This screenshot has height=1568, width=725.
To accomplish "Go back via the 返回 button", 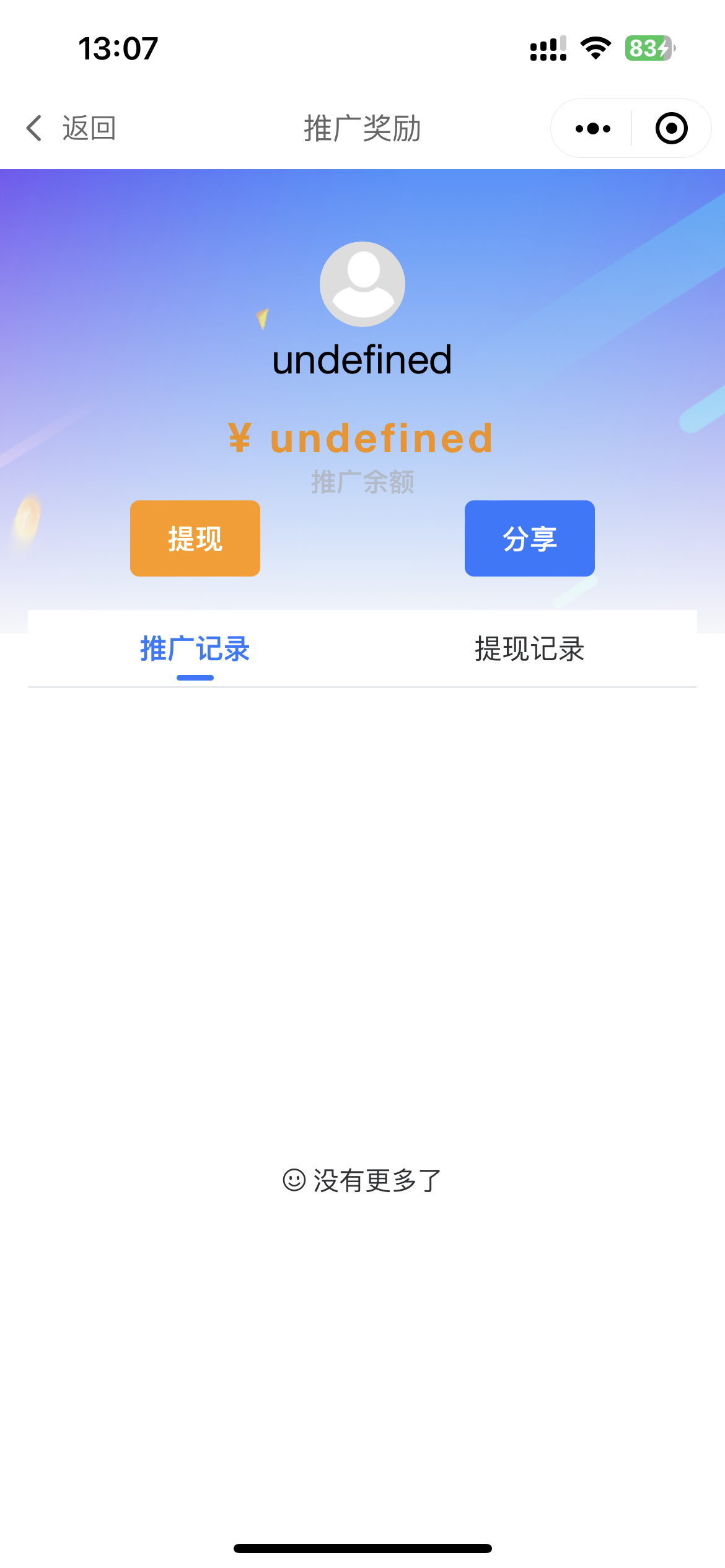I will coord(71,129).
